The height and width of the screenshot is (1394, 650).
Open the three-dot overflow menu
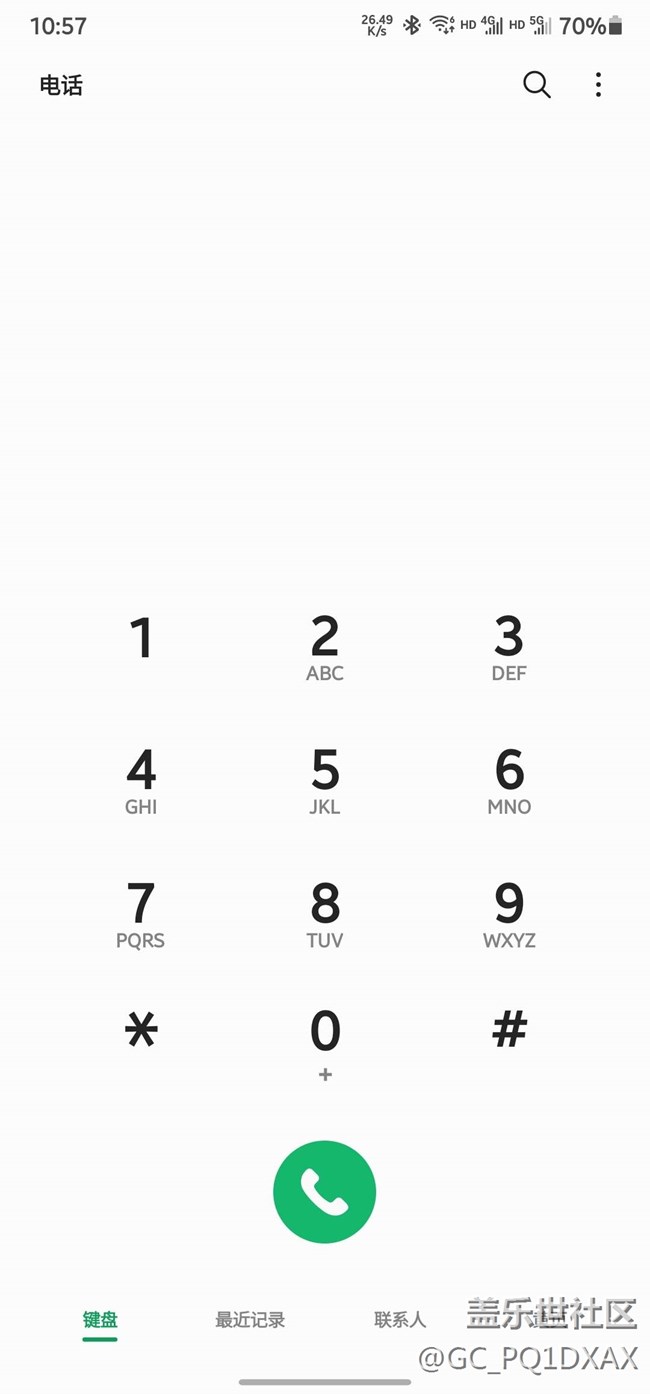[598, 85]
